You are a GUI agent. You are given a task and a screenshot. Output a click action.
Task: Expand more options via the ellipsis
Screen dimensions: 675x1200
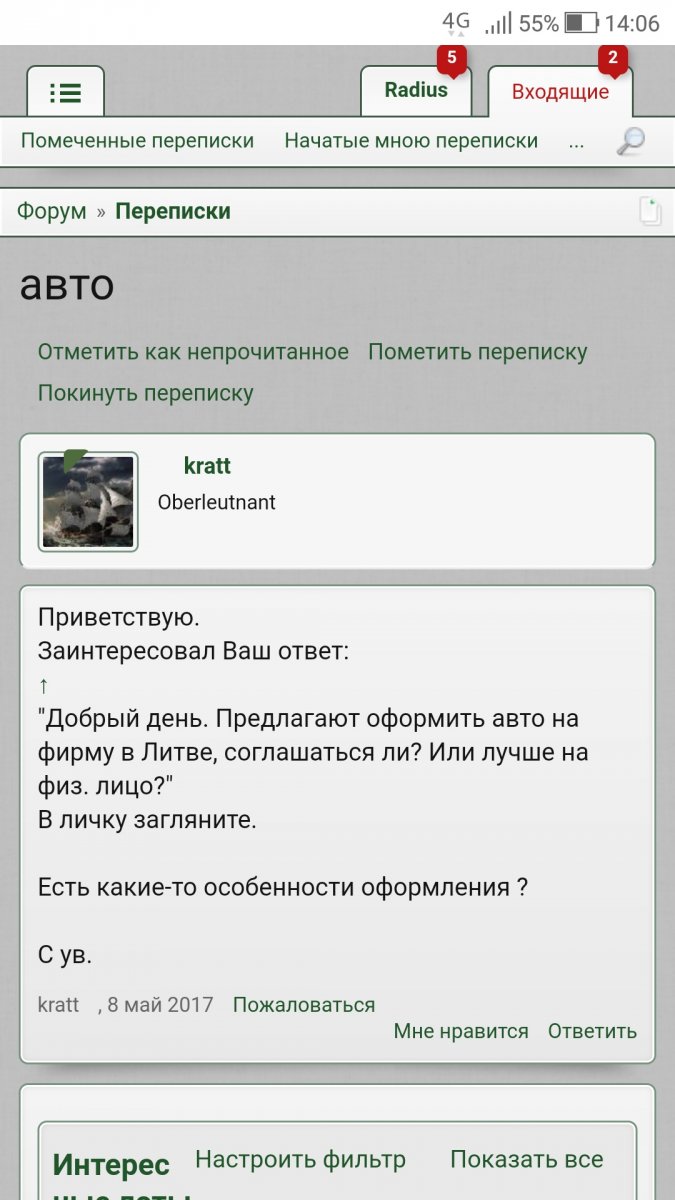click(576, 141)
